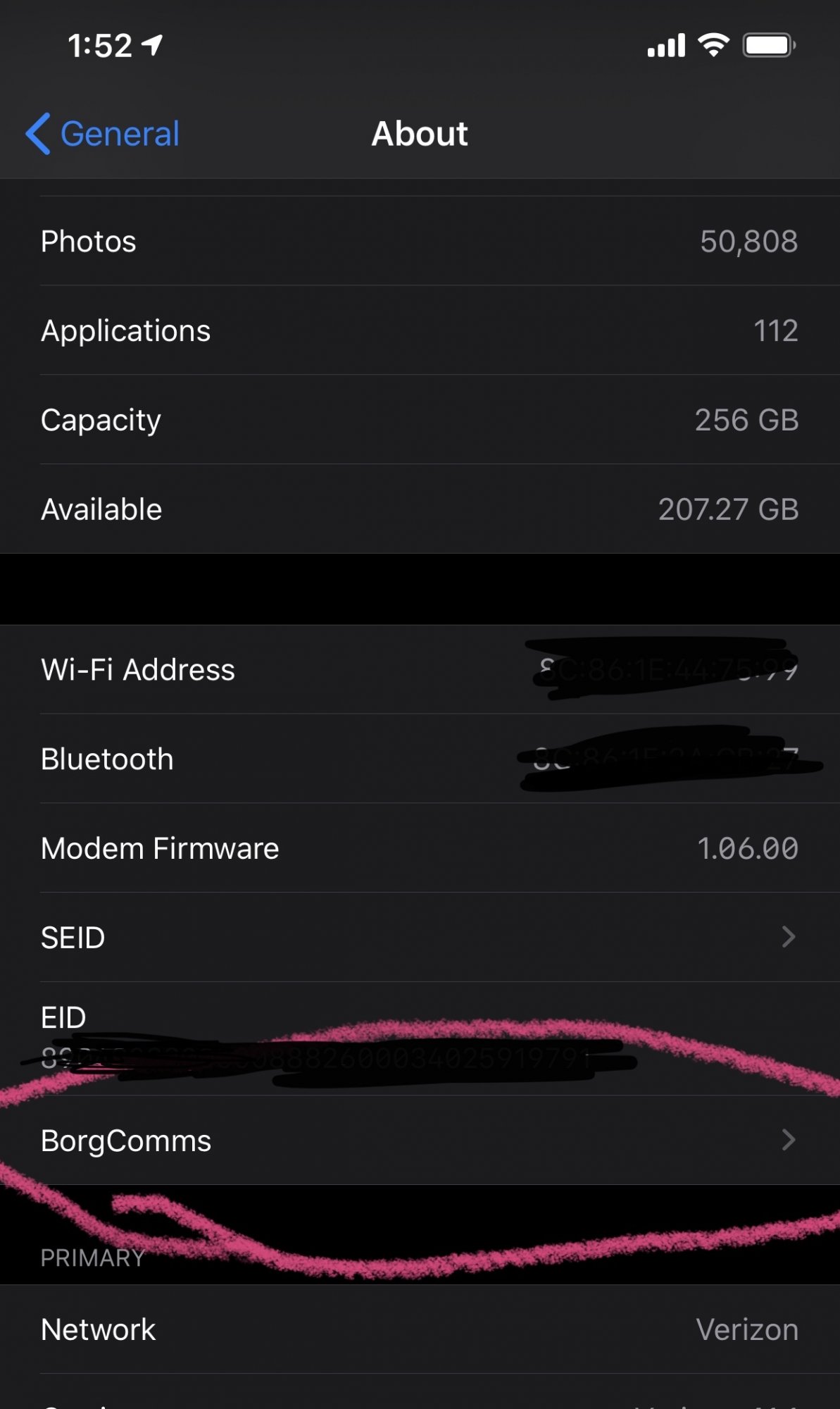
Task: Go back to General settings
Action: (x=103, y=134)
